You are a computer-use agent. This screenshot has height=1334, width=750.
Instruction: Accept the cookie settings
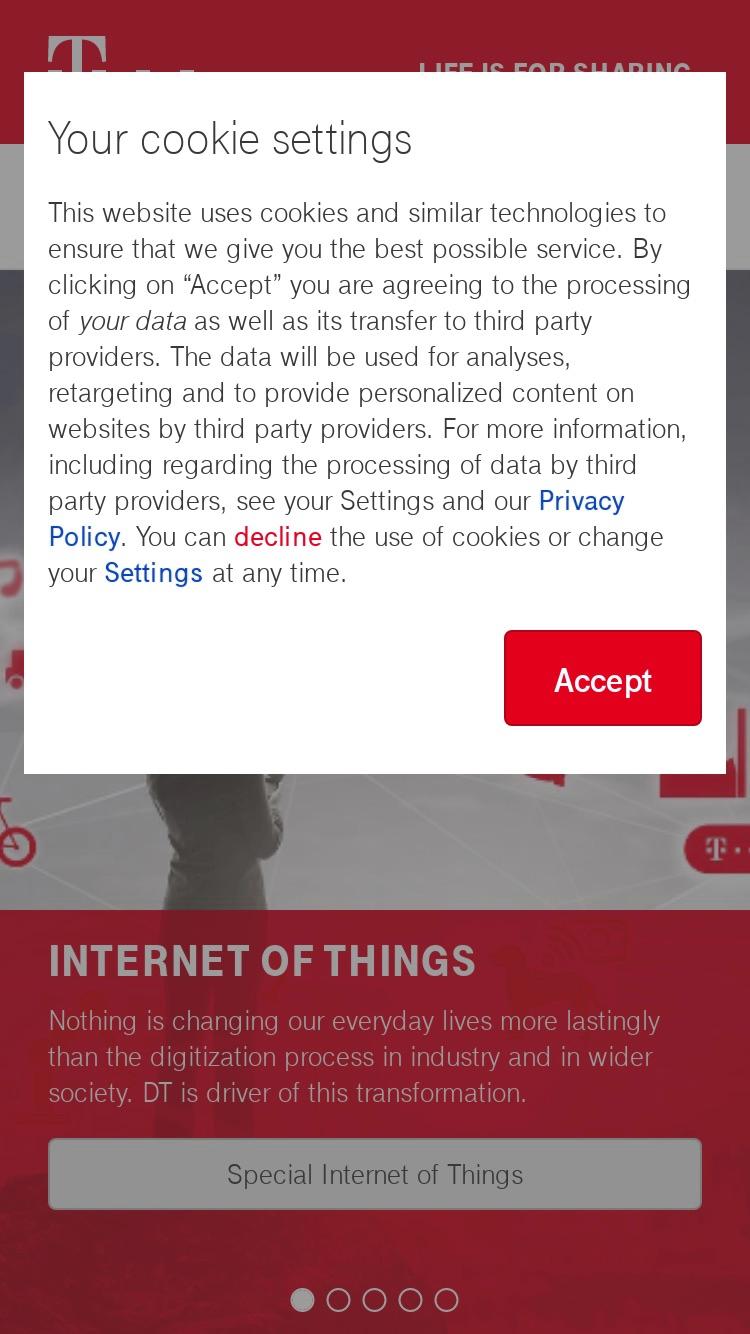point(602,678)
